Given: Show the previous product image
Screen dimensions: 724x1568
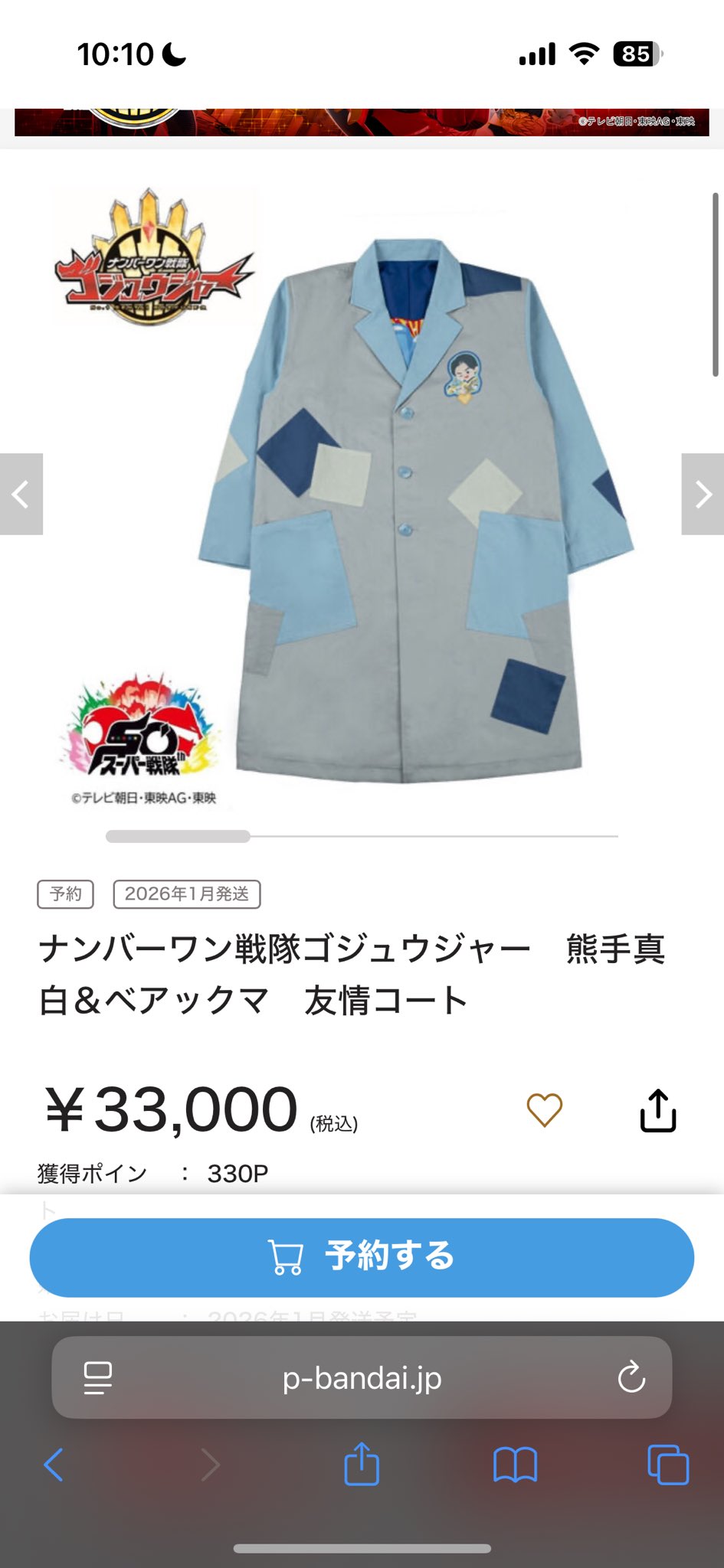Looking at the screenshot, I should click(x=21, y=494).
